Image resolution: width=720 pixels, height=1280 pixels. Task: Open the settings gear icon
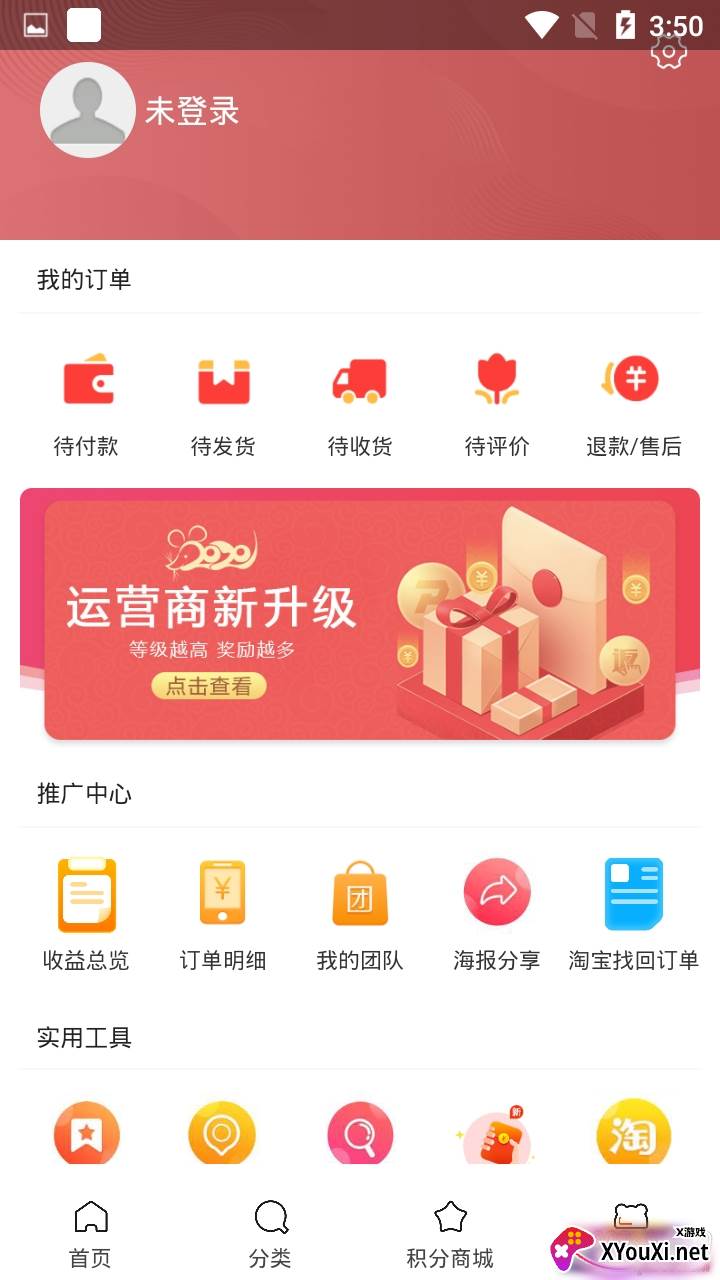(x=668, y=50)
